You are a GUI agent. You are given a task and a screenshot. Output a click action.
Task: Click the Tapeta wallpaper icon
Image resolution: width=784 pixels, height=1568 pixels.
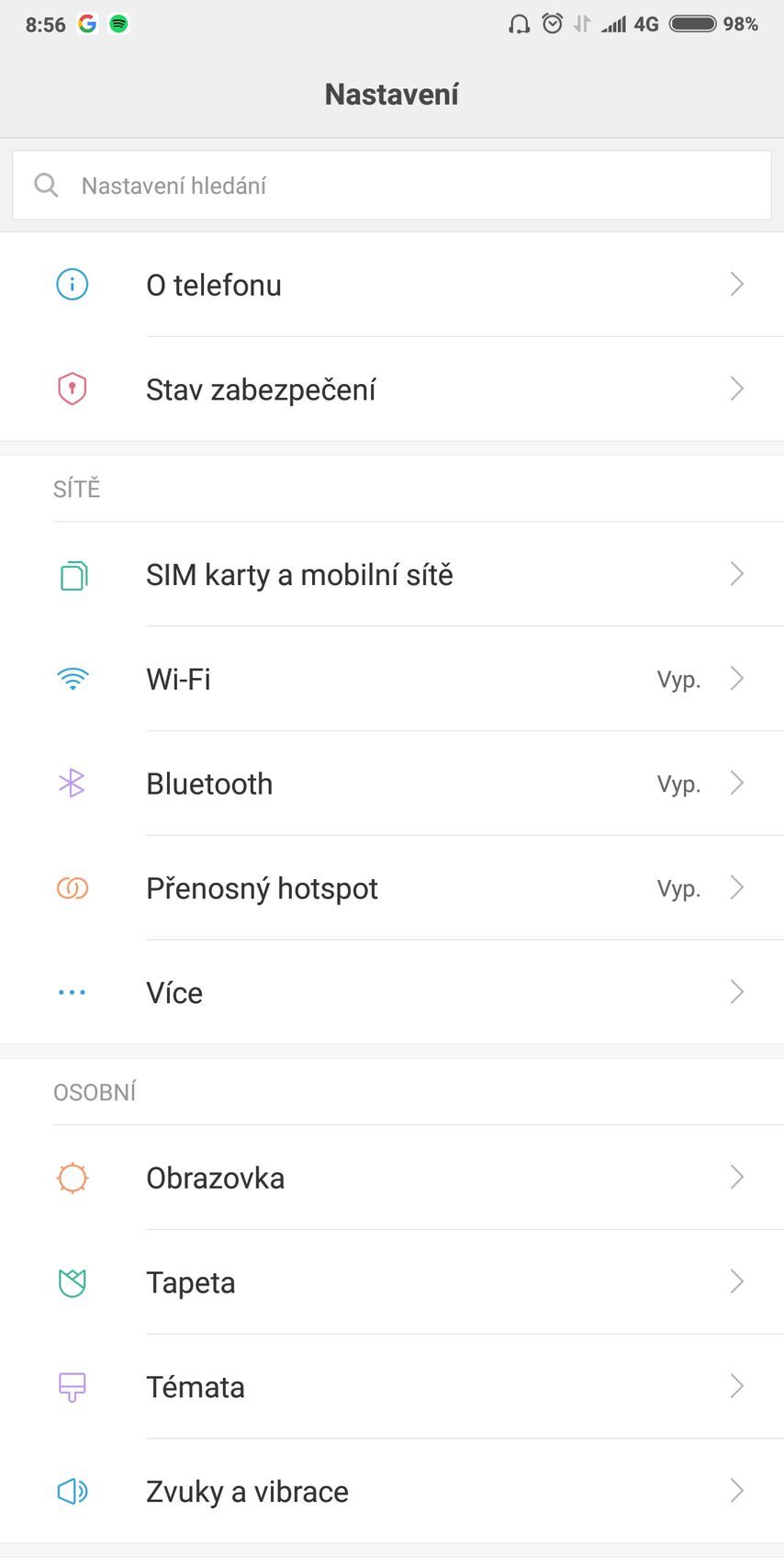coord(72,1282)
